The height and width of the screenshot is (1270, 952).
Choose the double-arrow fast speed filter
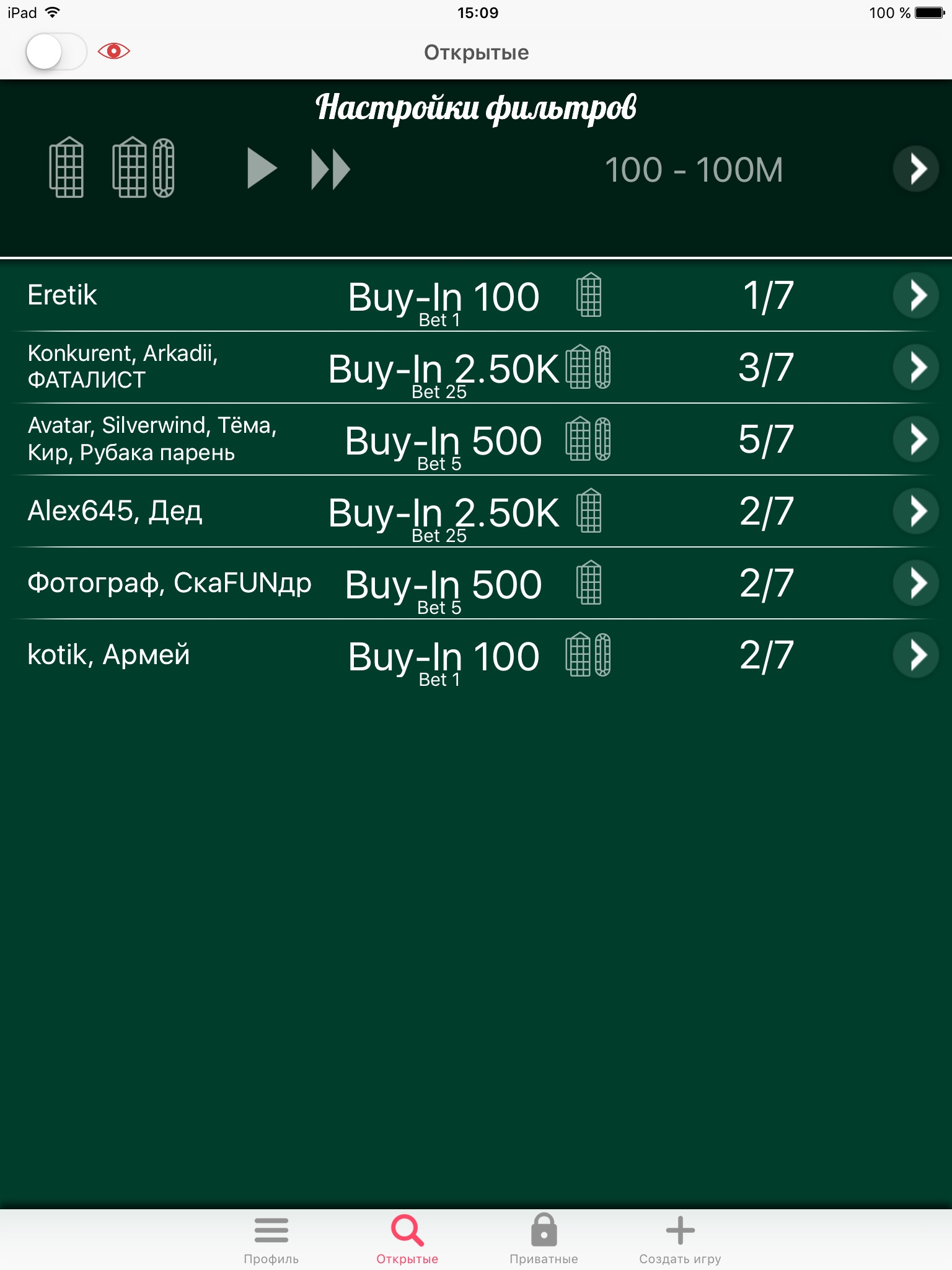[330, 169]
